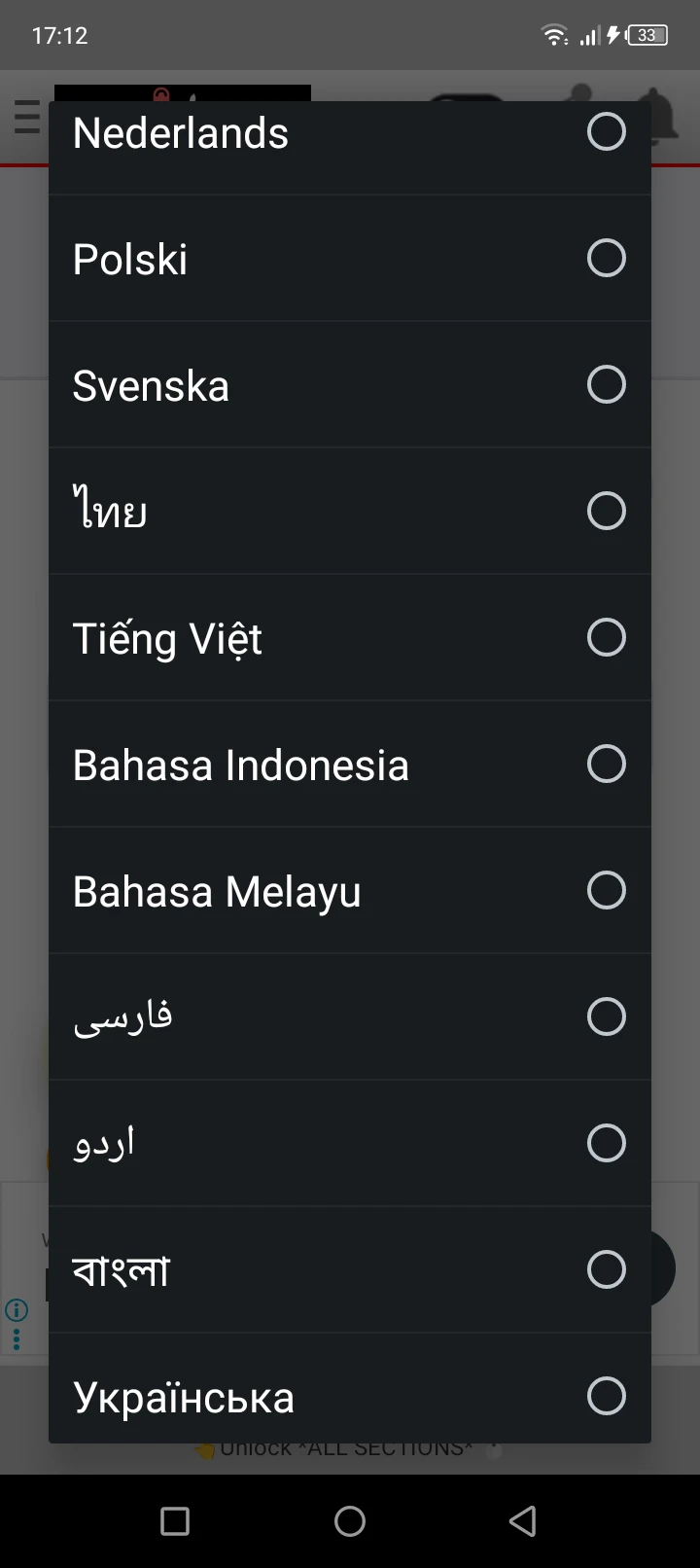Select Українська language
Image resolution: width=700 pixels, height=1568 pixels.
point(350,1389)
